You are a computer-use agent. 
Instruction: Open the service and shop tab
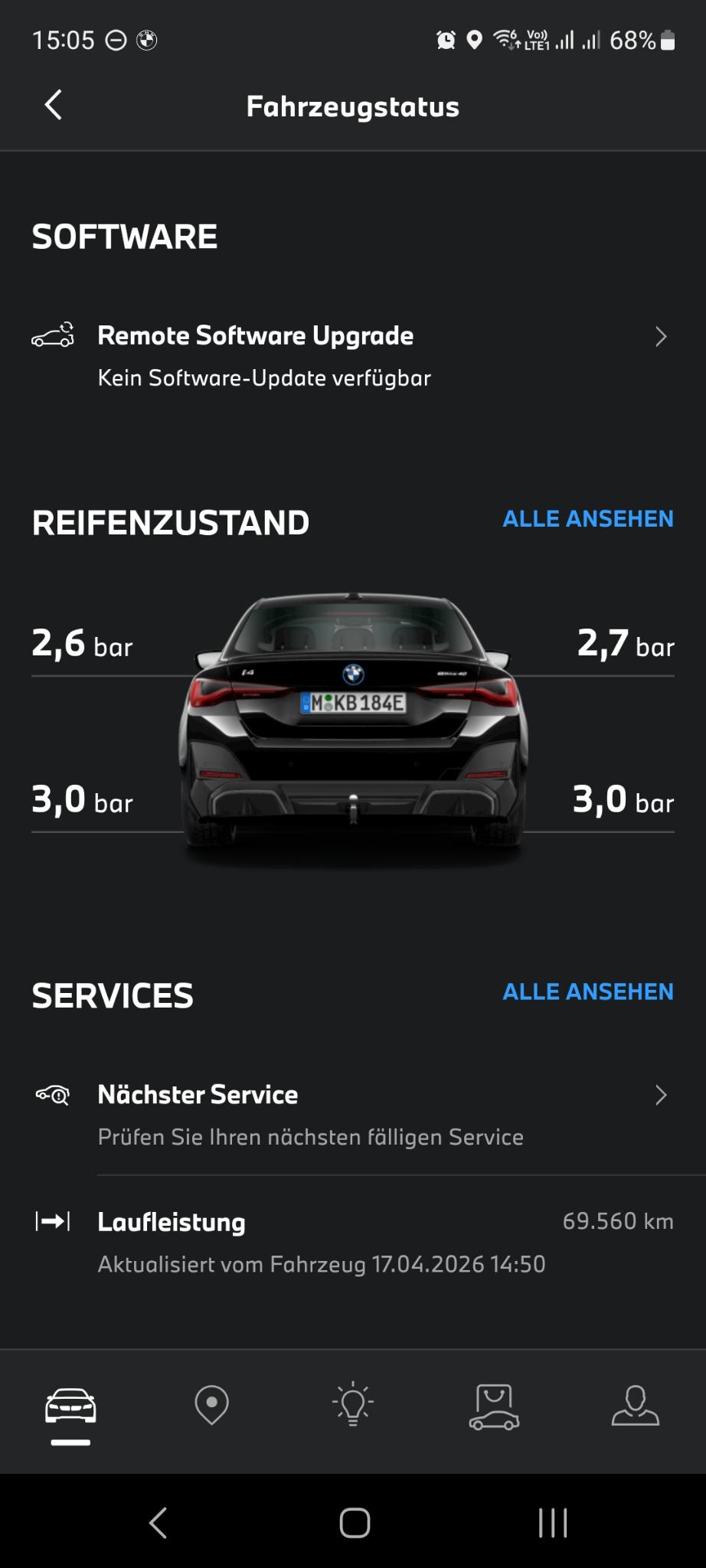click(494, 1407)
